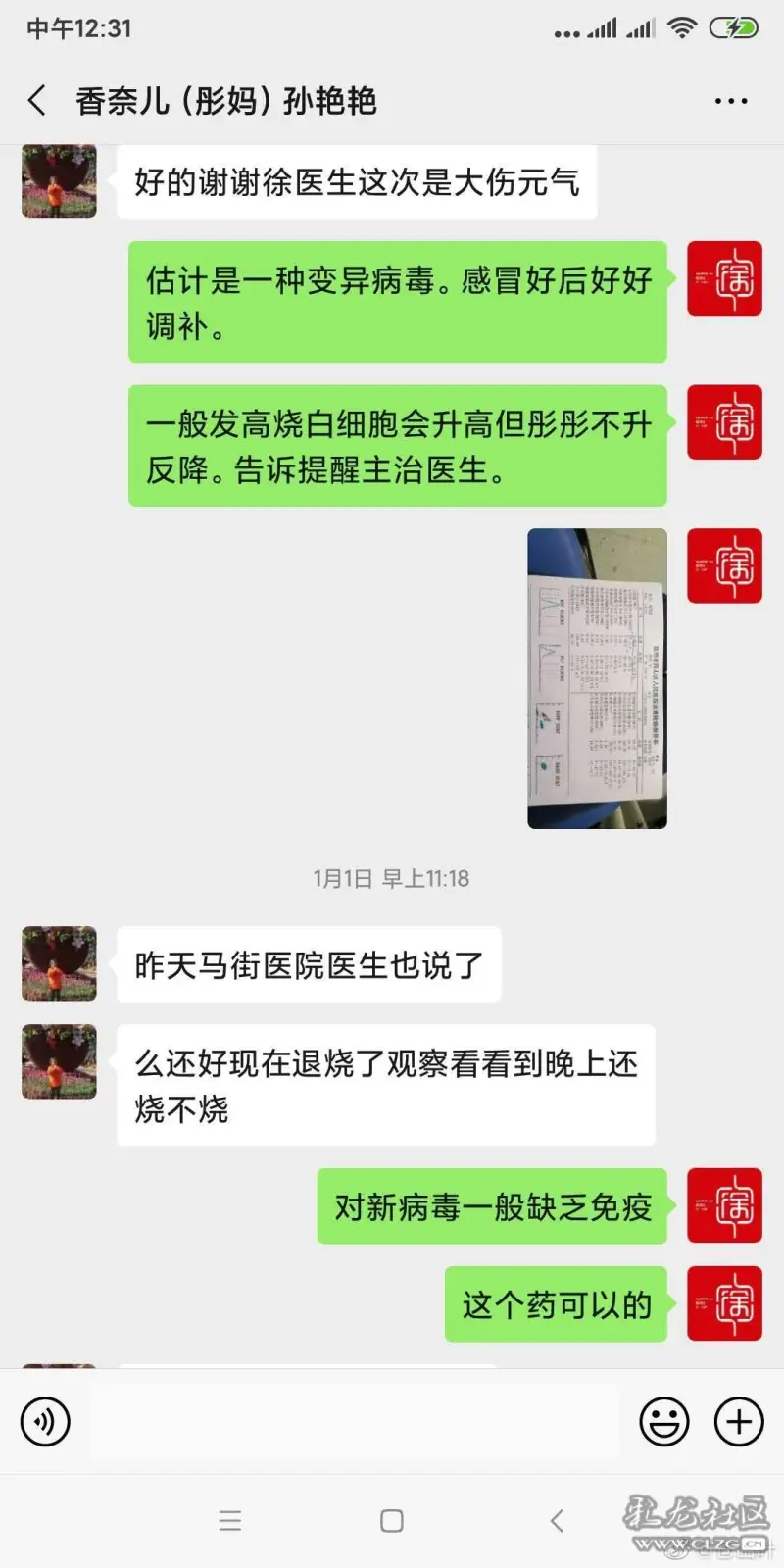Go back from the chat with 孙艳艳
784x1568 pixels.
pos(37,101)
